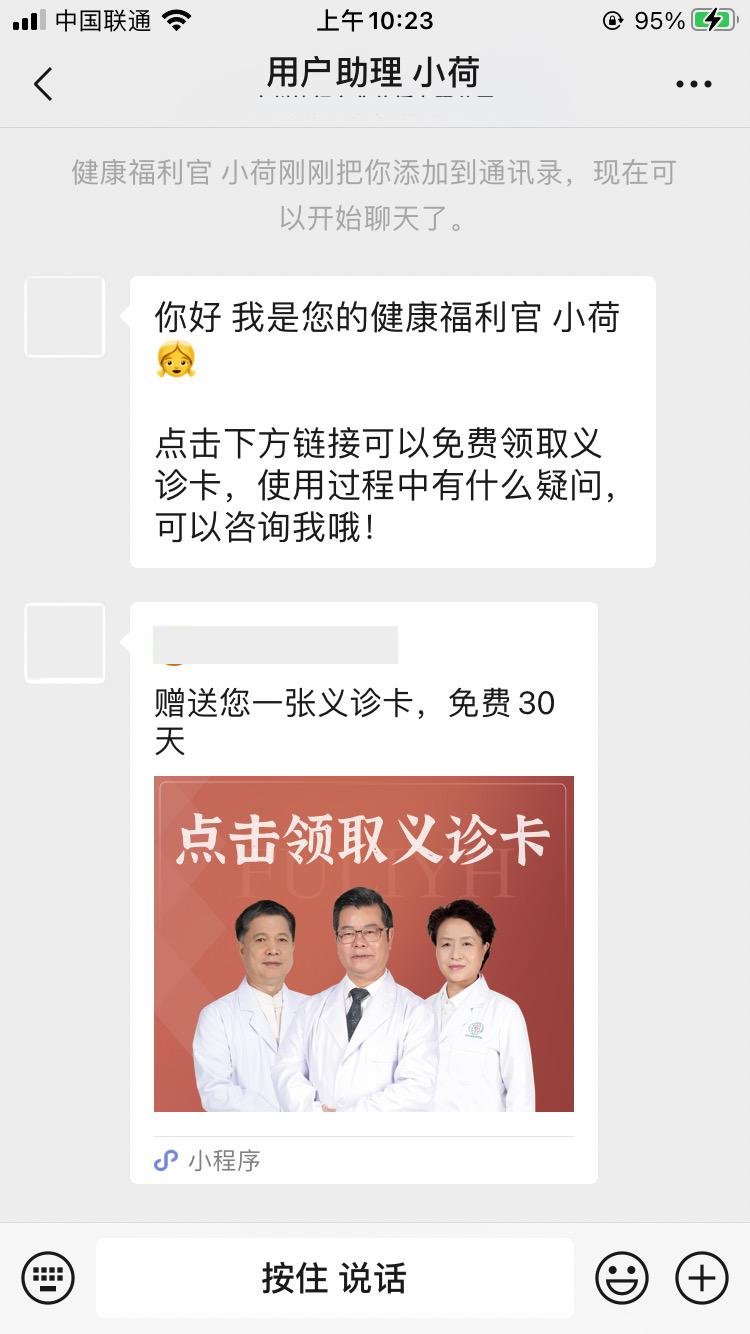Switch to keyboard text input
This screenshot has width=750, height=1334.
[48, 1277]
